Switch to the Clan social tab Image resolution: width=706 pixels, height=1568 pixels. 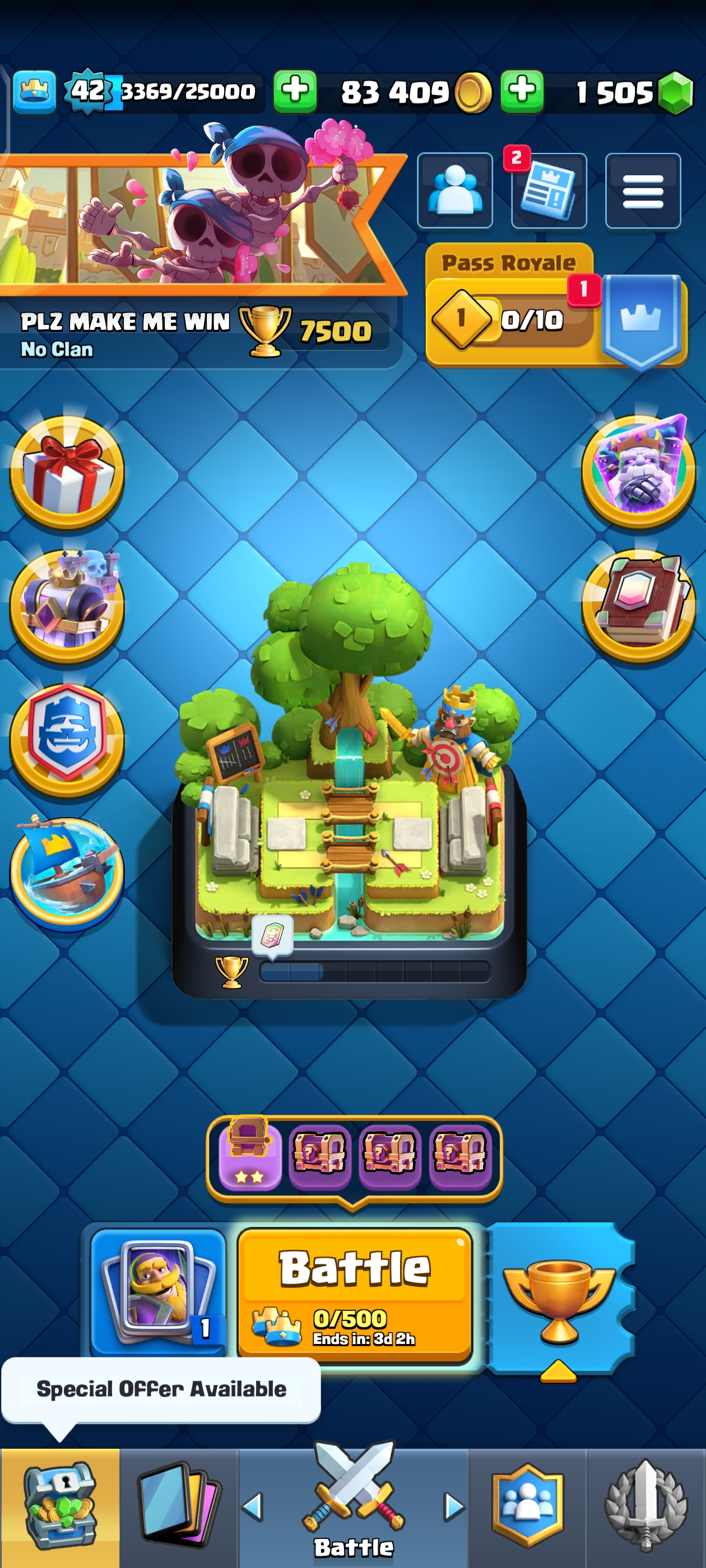coord(527,1506)
